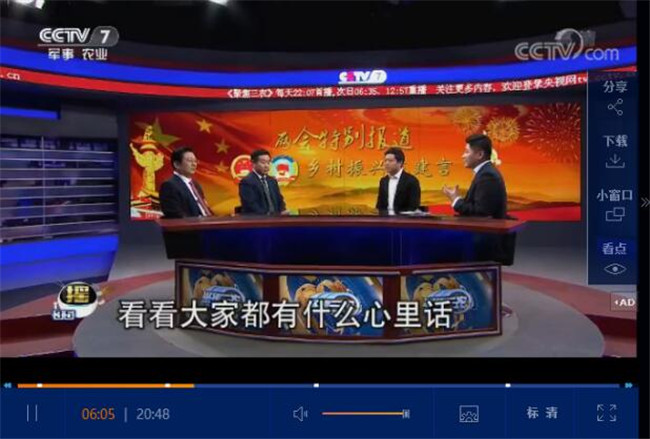Download the video with 下载
Viewport: 650px width, 439px height.
[614, 151]
